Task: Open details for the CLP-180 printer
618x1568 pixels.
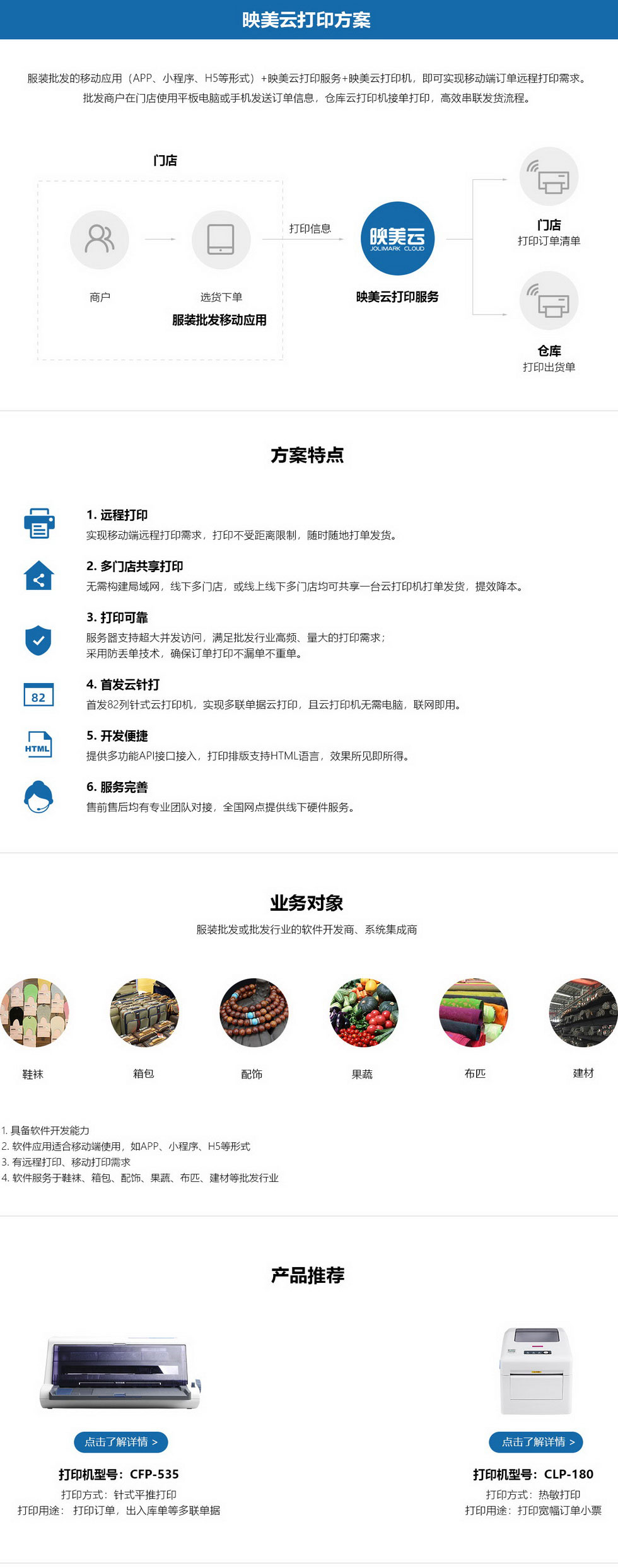Action: 536,1442
